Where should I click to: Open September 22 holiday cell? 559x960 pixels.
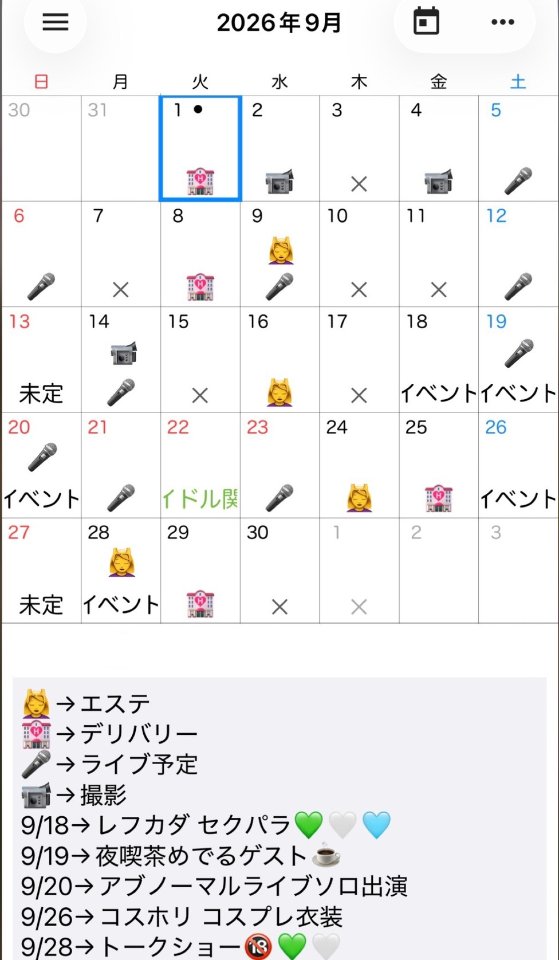click(x=200, y=466)
